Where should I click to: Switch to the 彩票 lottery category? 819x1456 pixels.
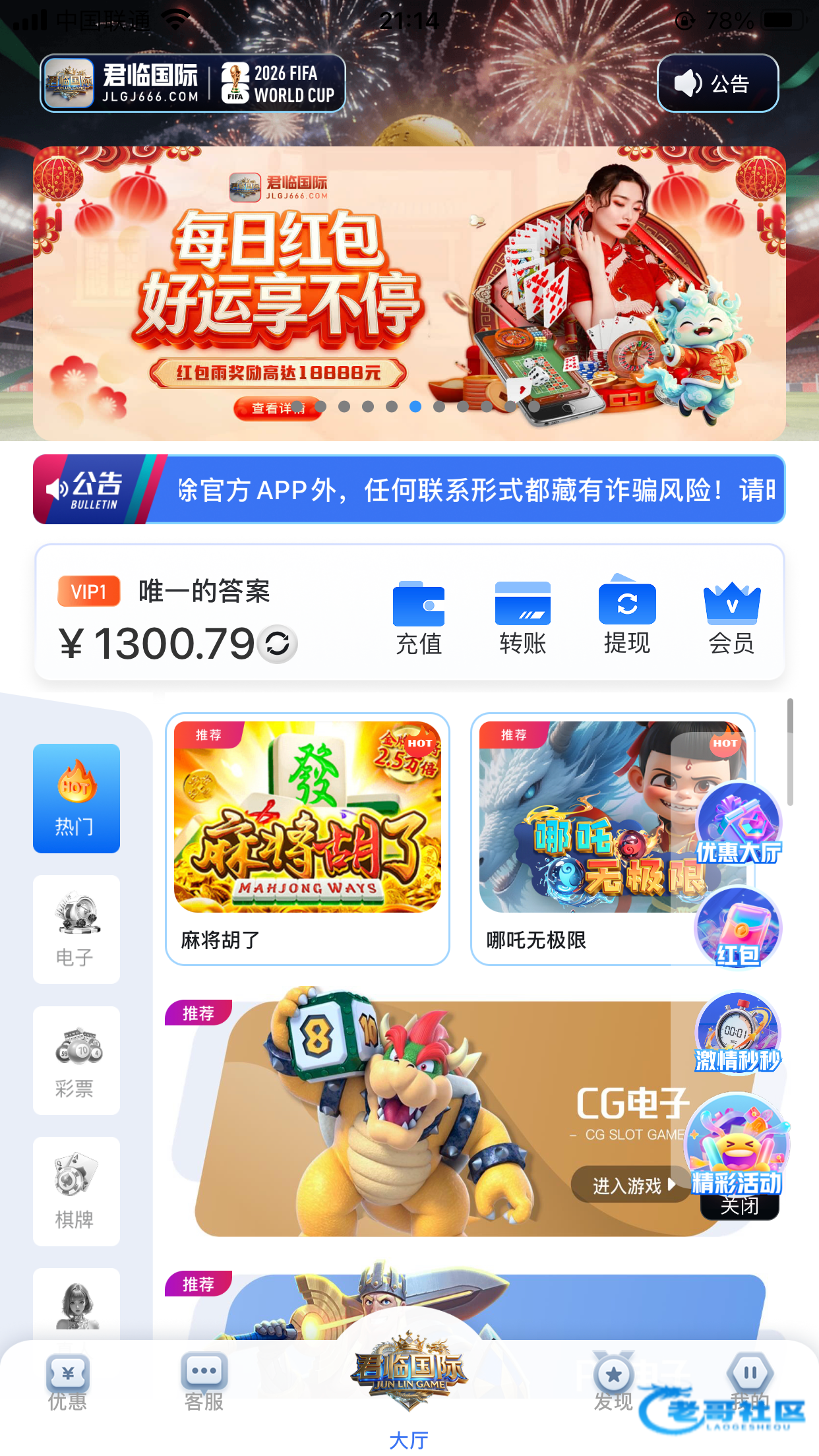coord(76,1060)
